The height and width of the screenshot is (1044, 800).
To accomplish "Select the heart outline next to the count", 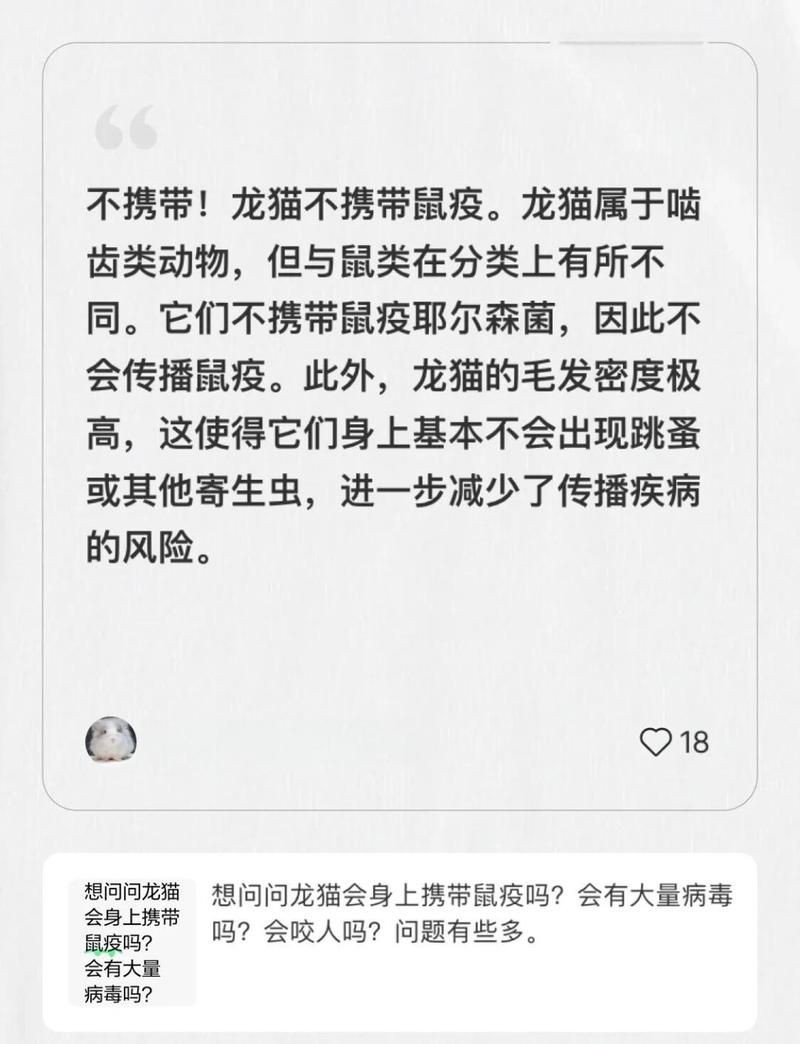I will point(656,742).
